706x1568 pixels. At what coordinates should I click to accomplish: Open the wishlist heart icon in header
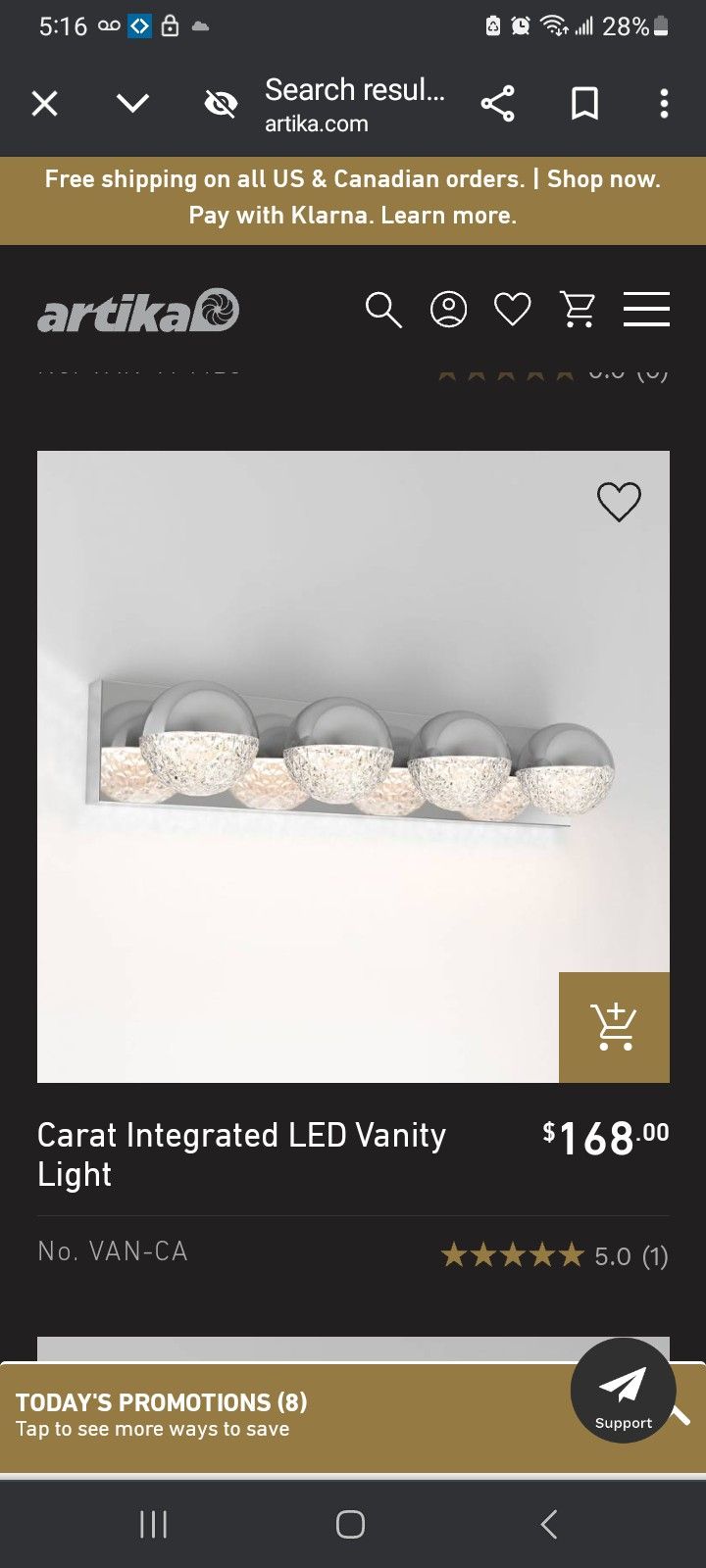[x=513, y=309]
